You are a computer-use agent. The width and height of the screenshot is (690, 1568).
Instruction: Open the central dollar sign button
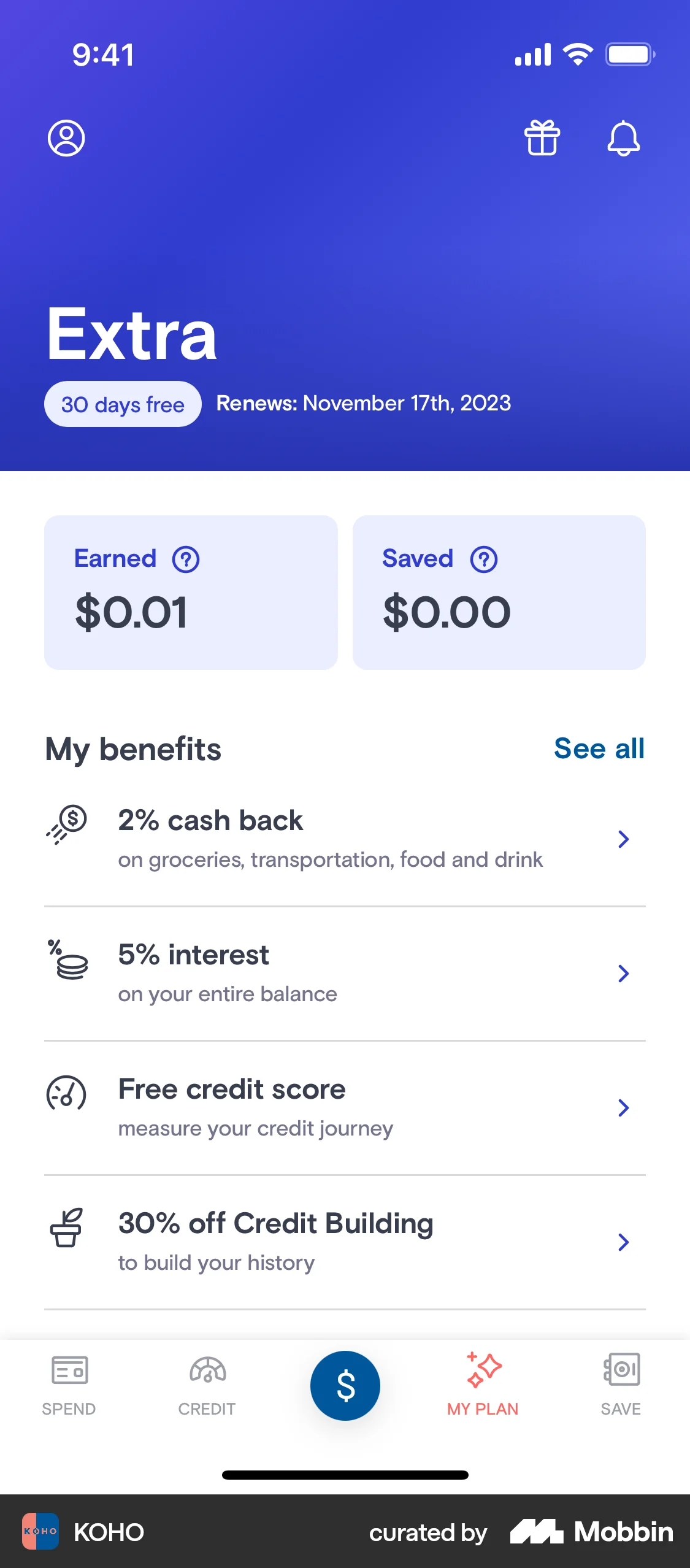pyautogui.click(x=345, y=1386)
